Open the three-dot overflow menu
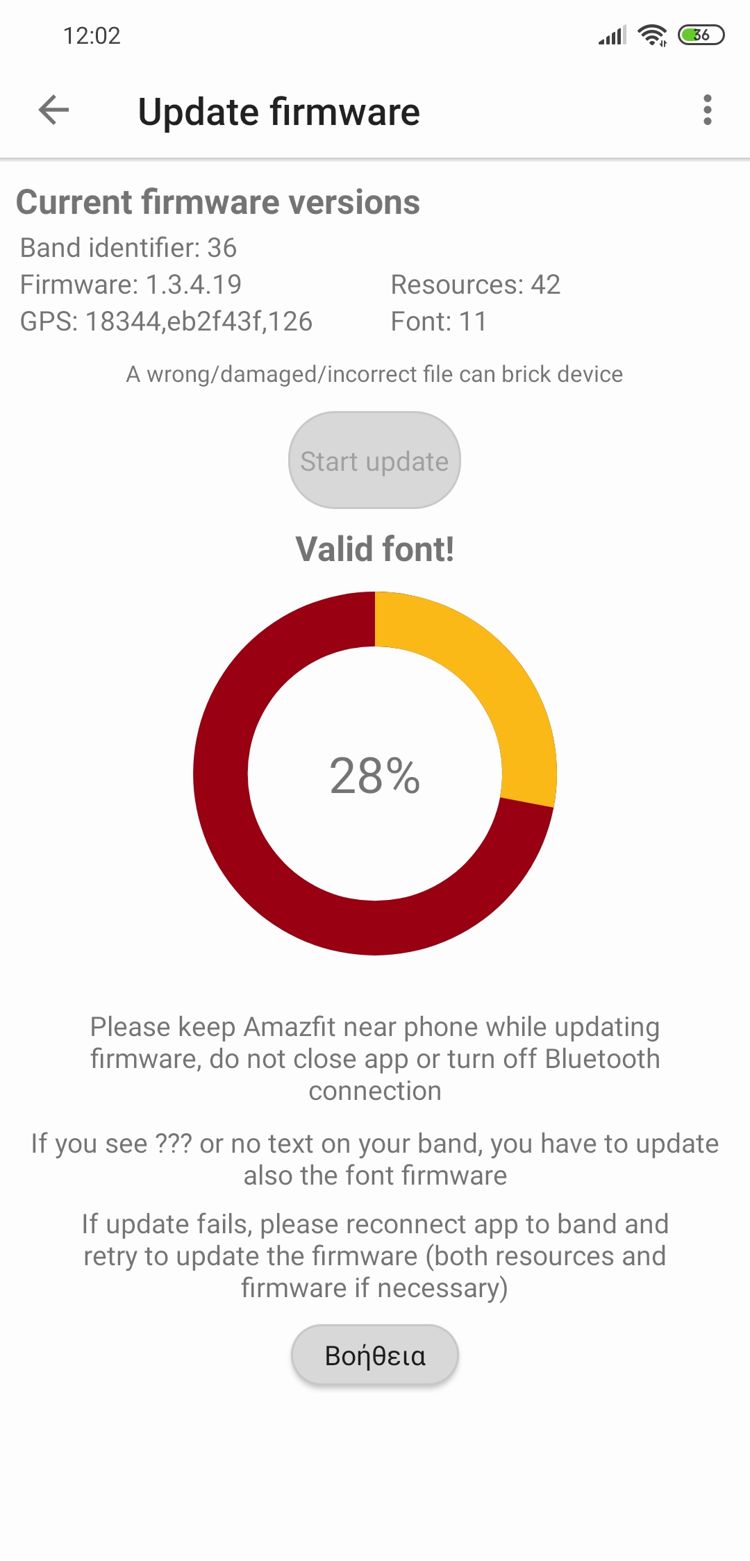 point(707,110)
